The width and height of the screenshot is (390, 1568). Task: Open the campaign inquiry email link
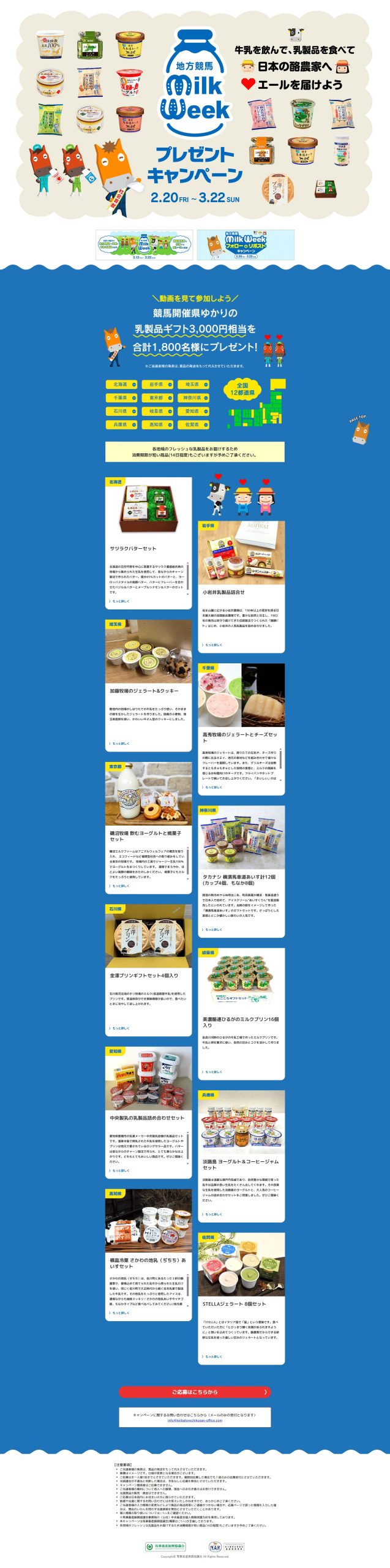tap(195, 1420)
